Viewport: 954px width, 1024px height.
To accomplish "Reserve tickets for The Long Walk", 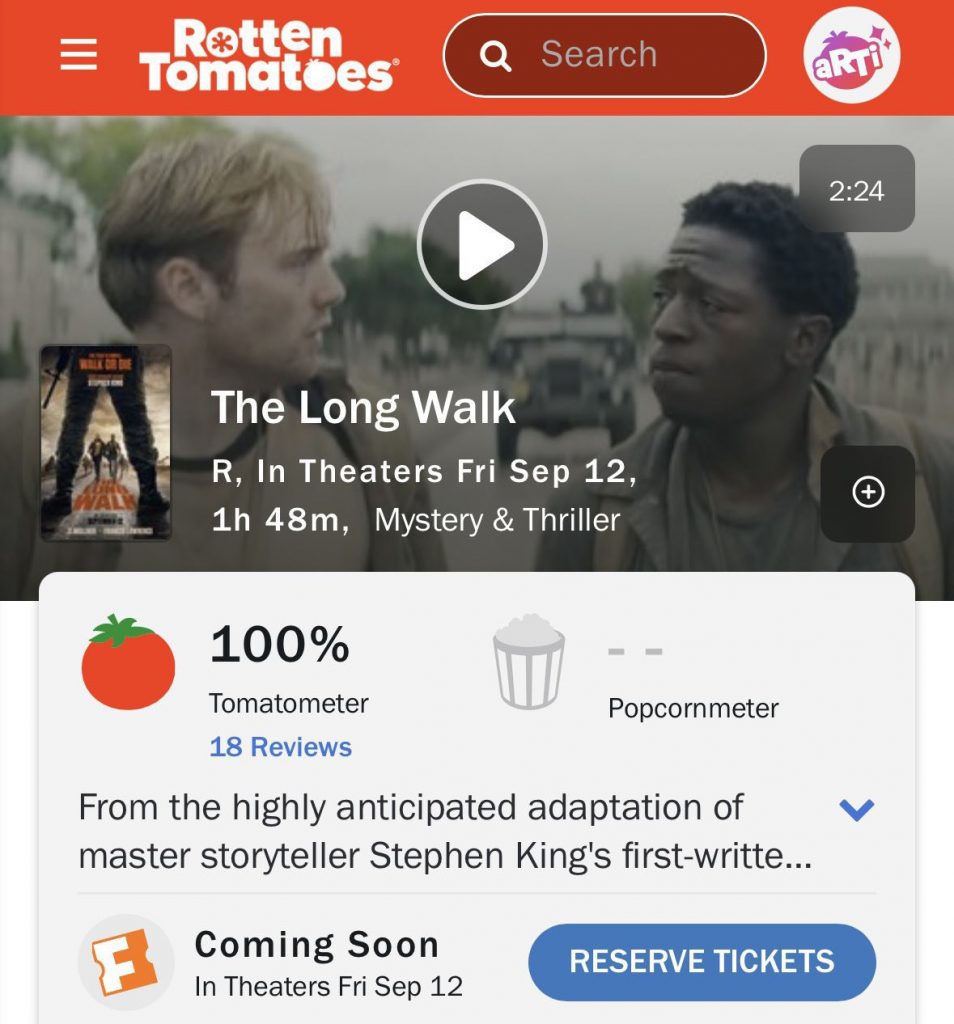I will 701,962.
